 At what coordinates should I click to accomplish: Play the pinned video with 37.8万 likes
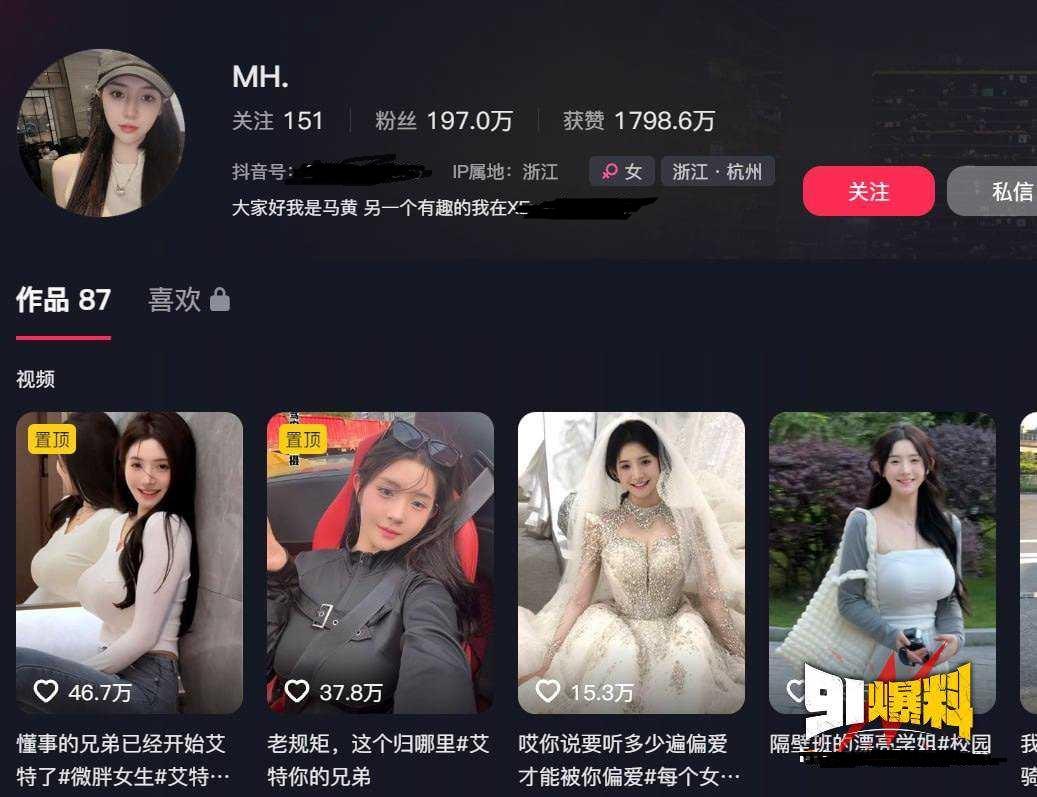[x=380, y=562]
